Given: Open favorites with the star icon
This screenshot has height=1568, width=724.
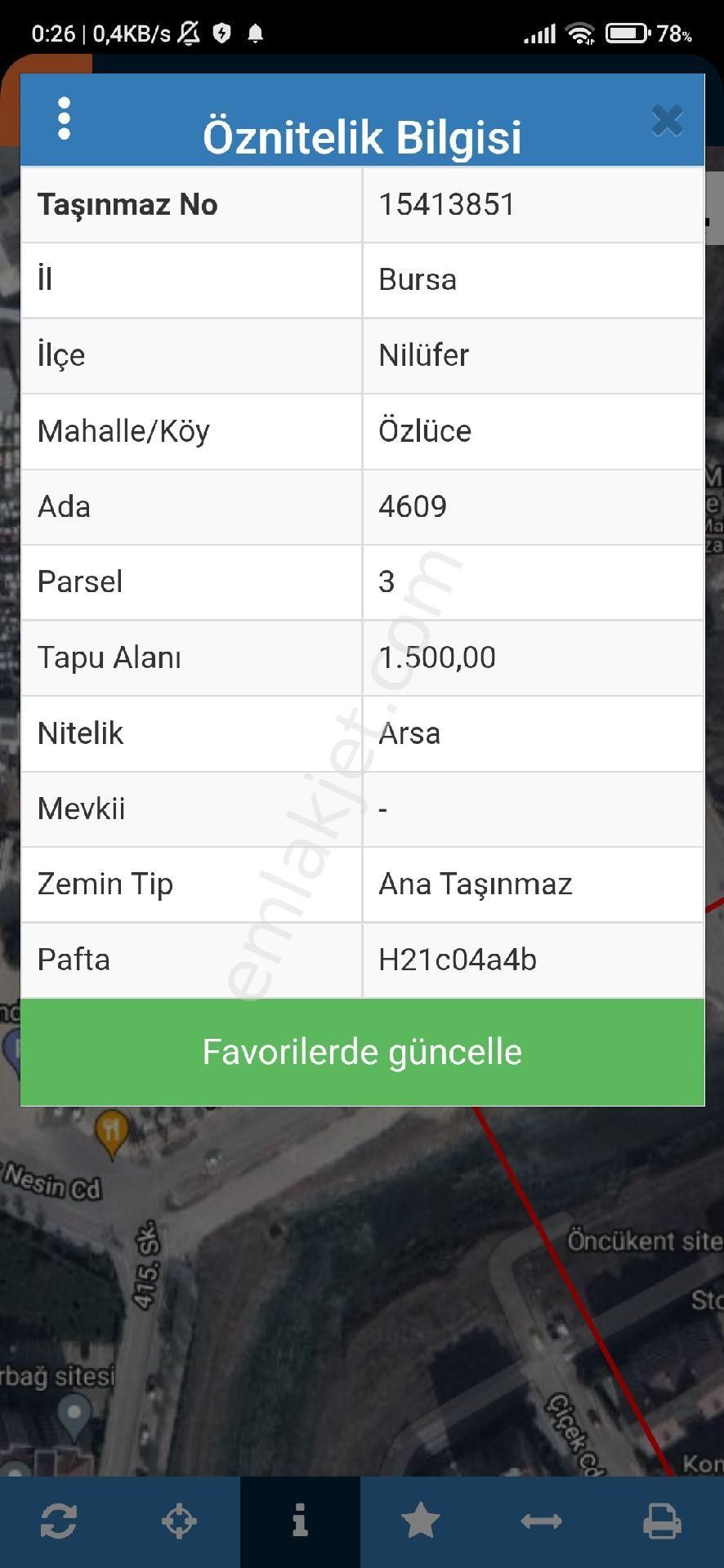Looking at the screenshot, I should pos(420,1521).
